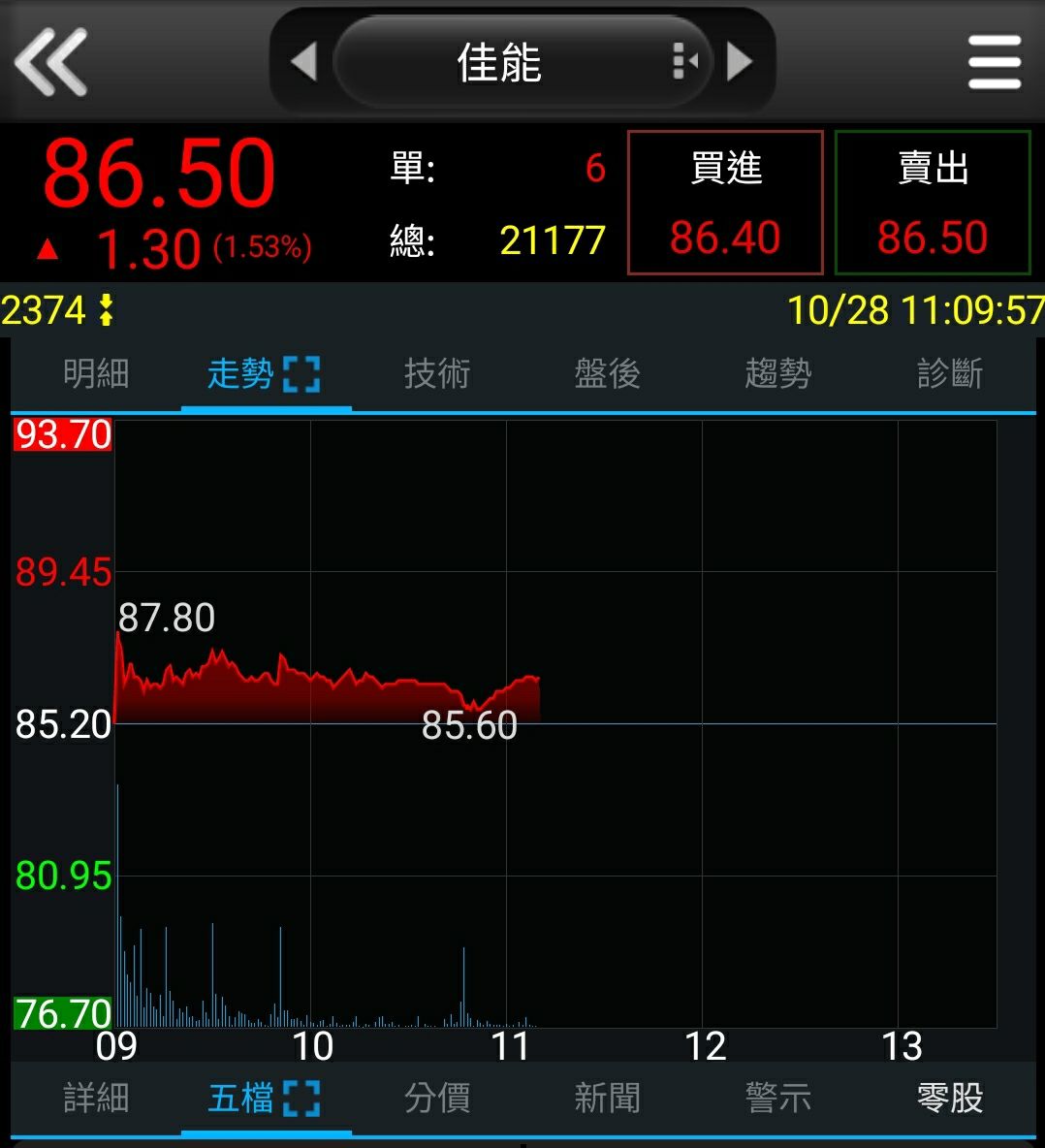This screenshot has height=1148, width=1045.
Task: Open the 分價 bottom tab
Action: pyautogui.click(x=437, y=1099)
